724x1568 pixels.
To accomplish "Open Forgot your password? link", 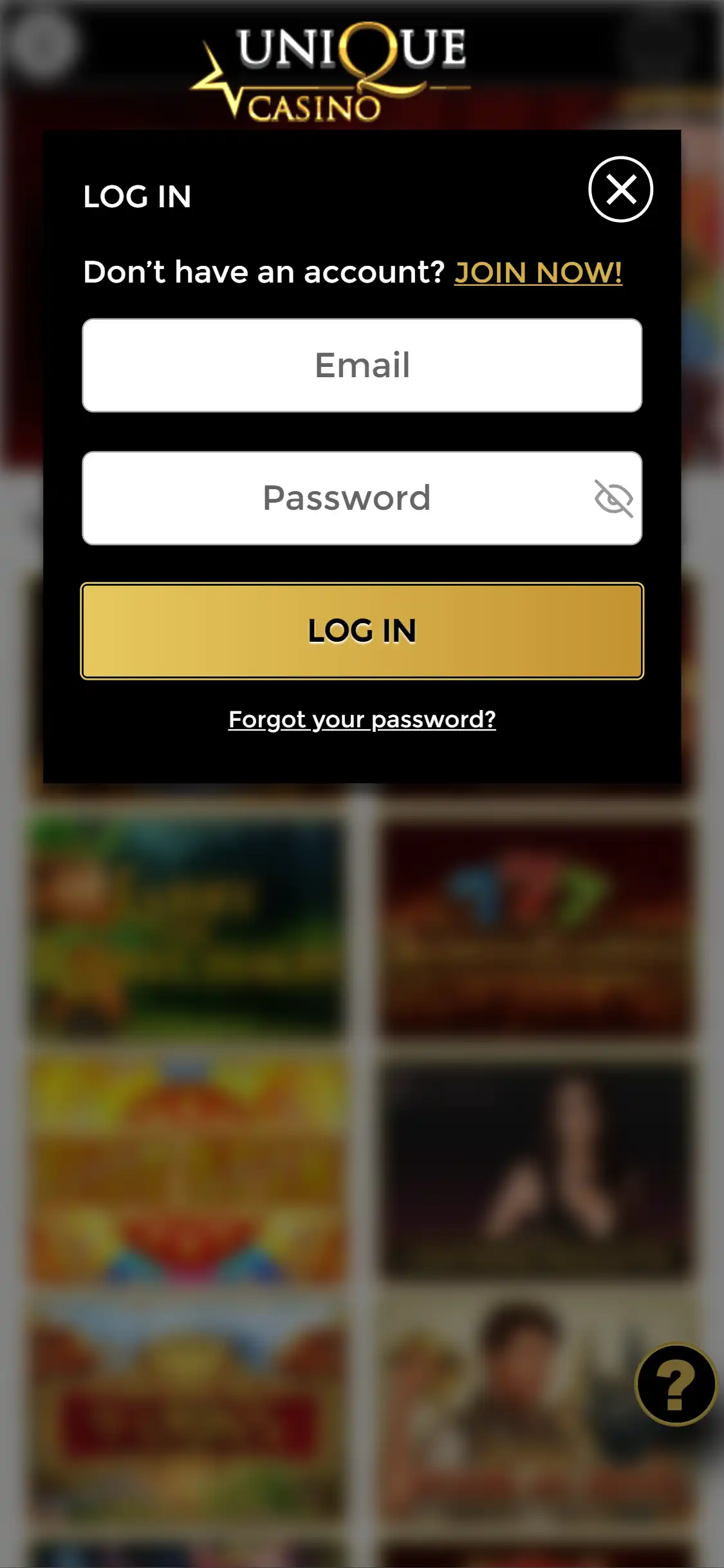I will click(x=362, y=719).
